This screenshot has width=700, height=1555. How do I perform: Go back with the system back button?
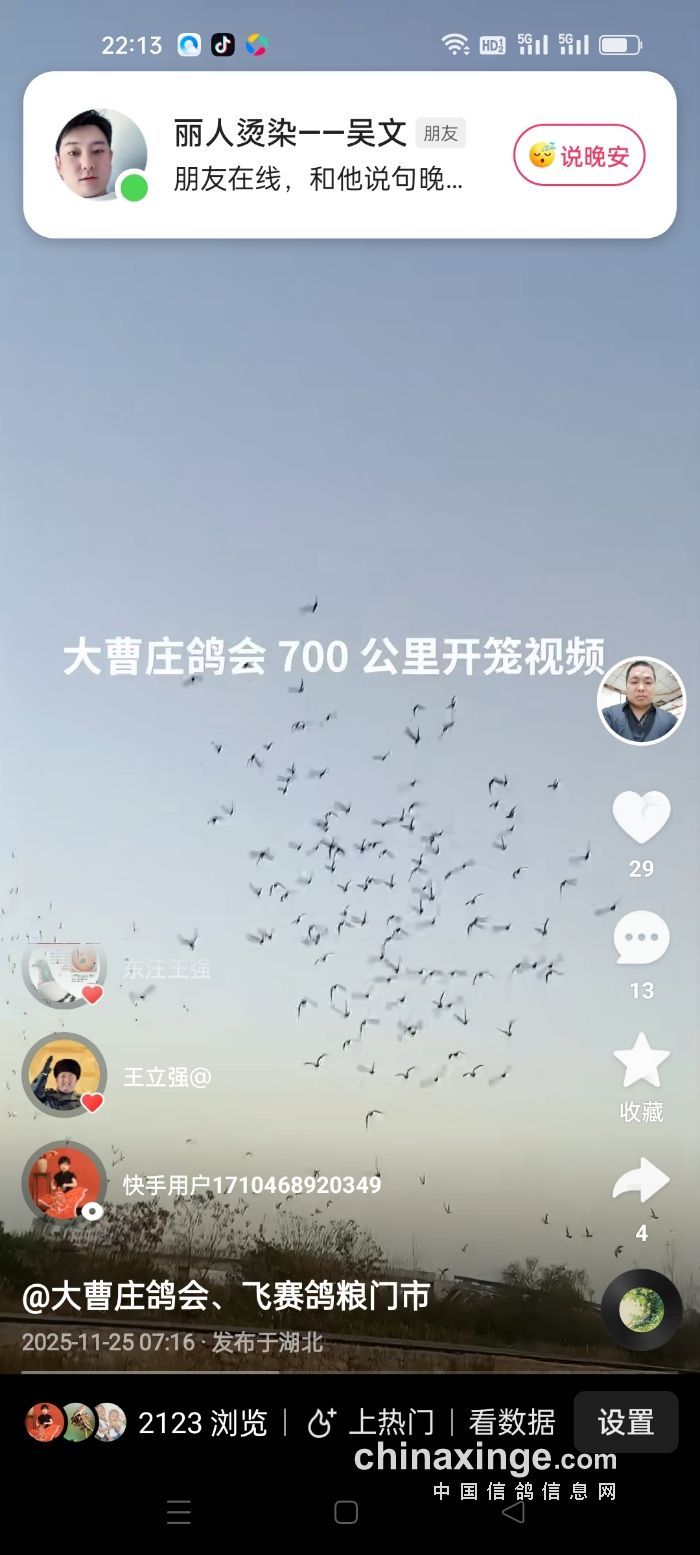[513, 1512]
